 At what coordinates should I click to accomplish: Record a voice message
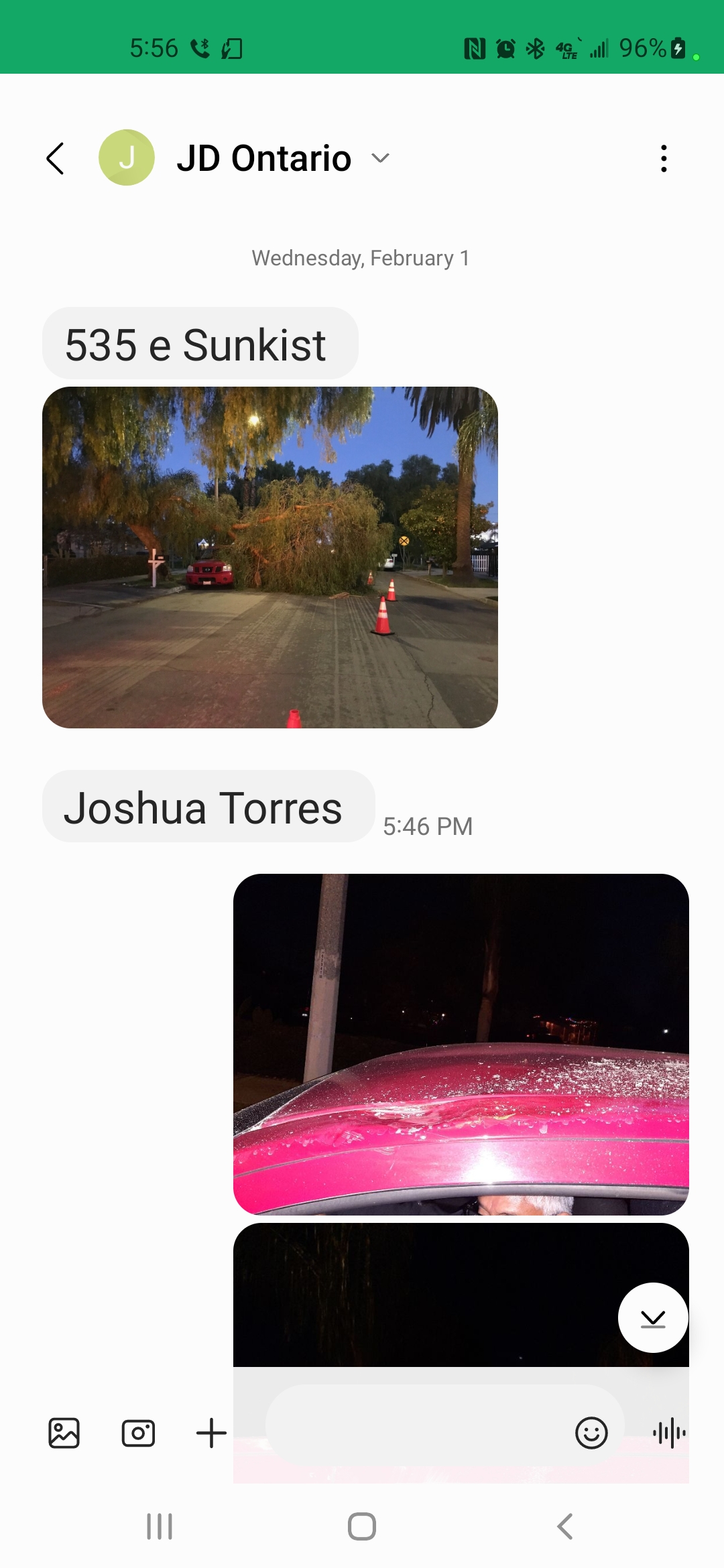(669, 1433)
